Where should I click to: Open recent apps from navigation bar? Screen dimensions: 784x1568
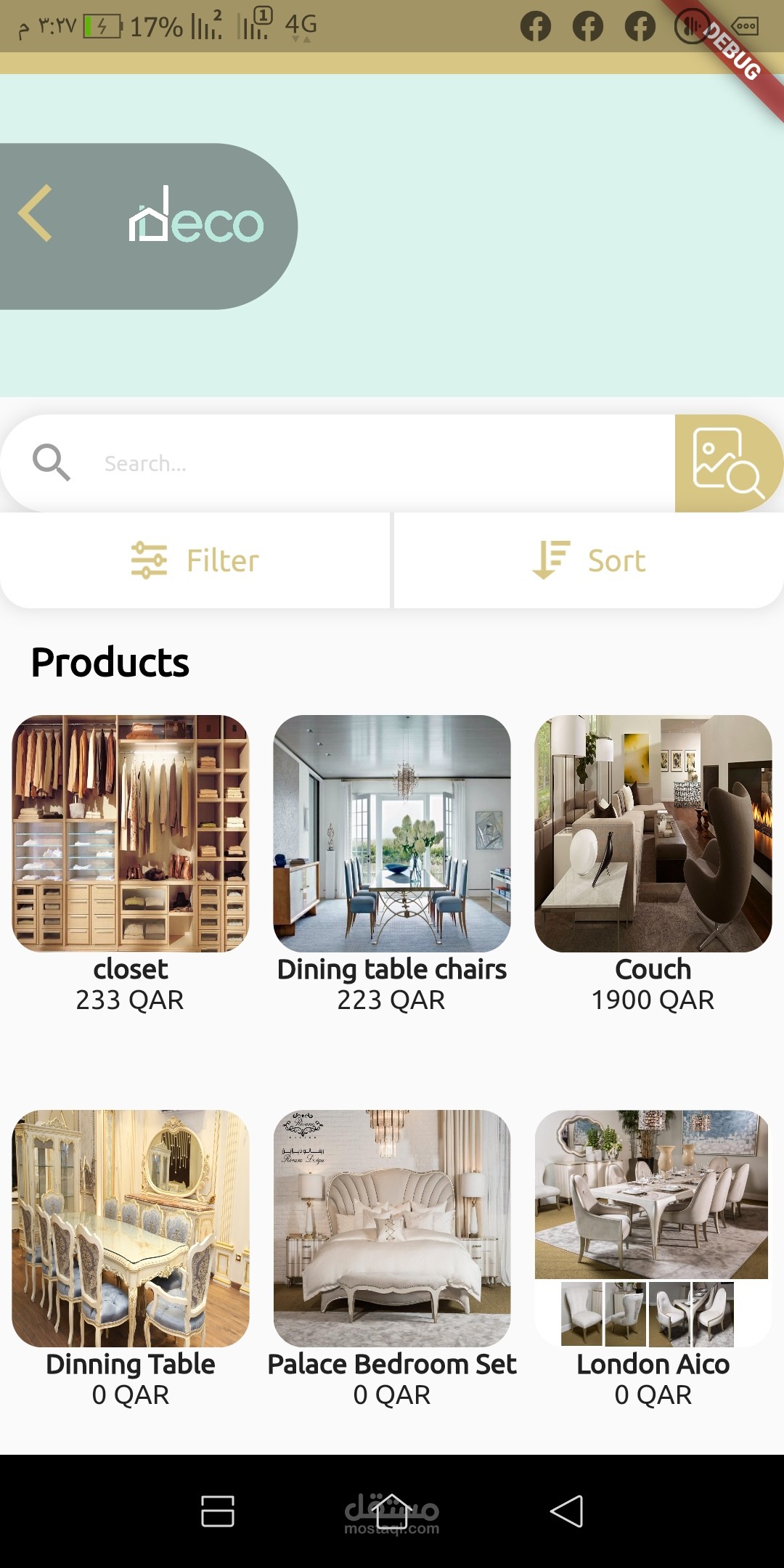coord(217,1511)
